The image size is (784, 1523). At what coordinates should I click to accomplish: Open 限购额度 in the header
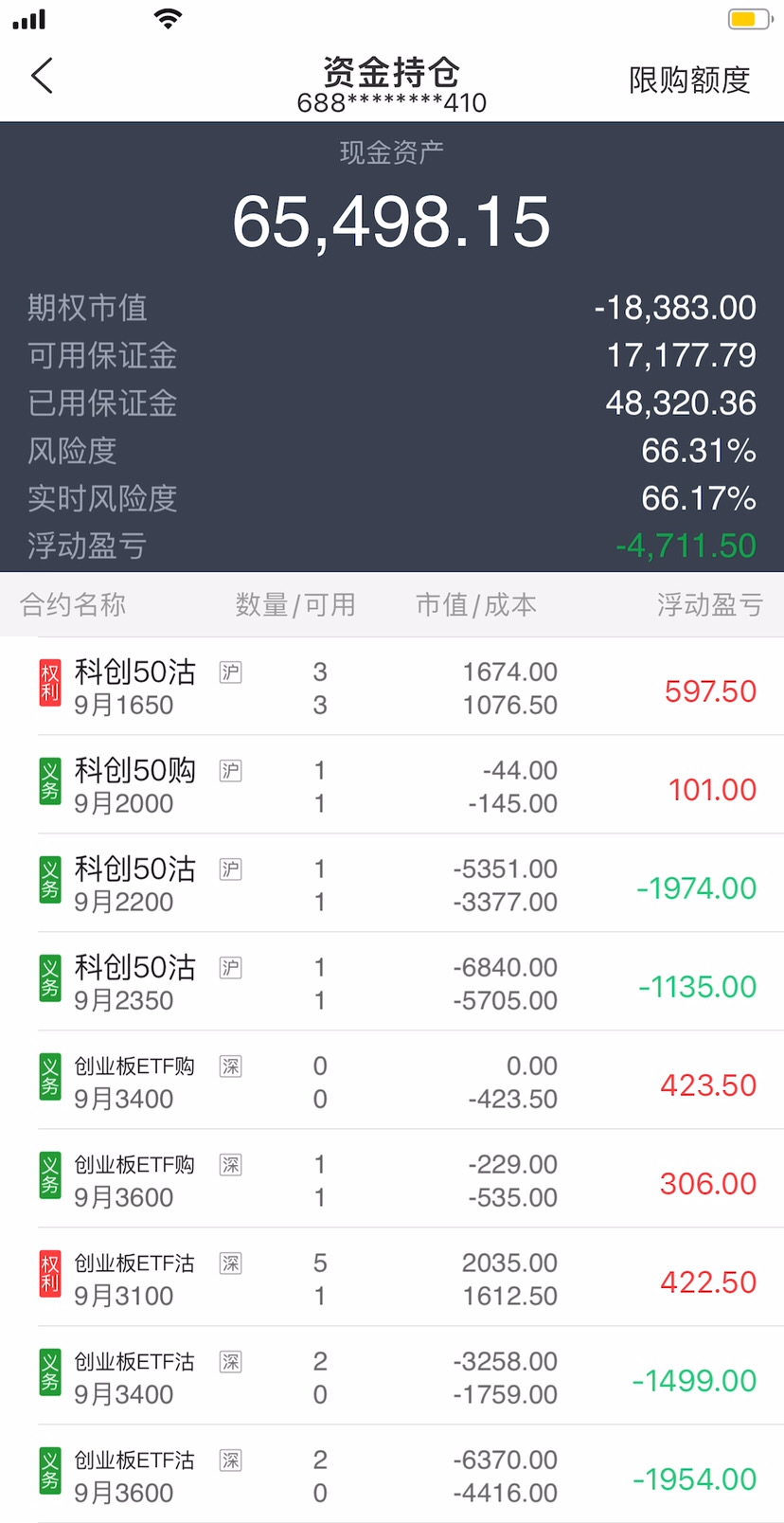[x=689, y=80]
